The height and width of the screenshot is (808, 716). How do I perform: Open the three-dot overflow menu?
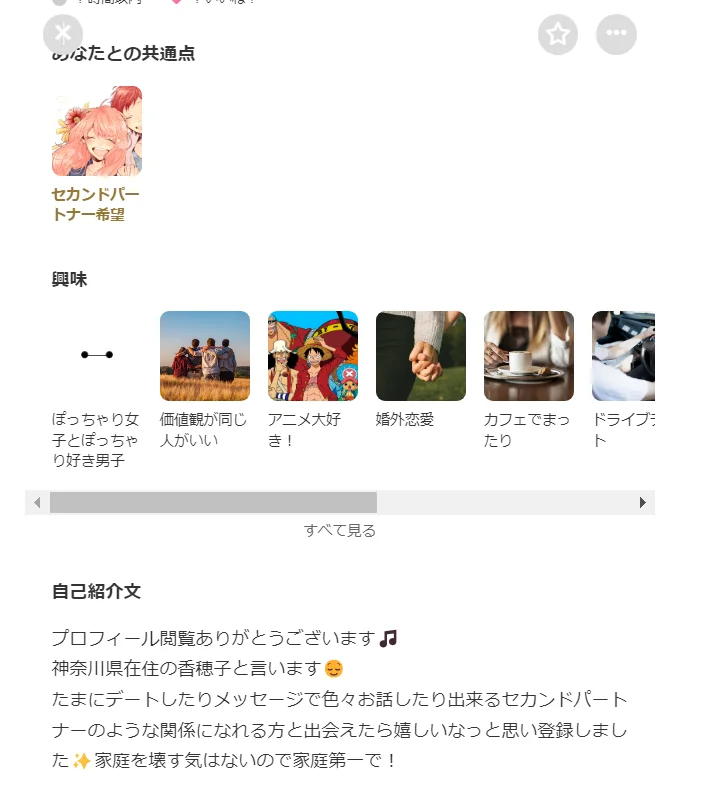[x=616, y=34]
